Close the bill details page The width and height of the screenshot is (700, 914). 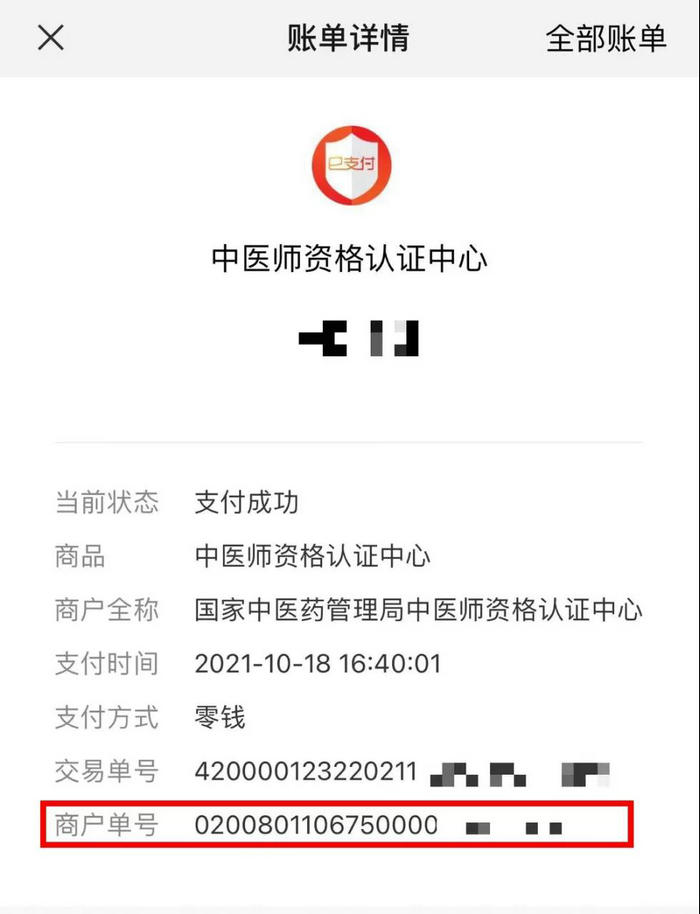click(x=50, y=38)
